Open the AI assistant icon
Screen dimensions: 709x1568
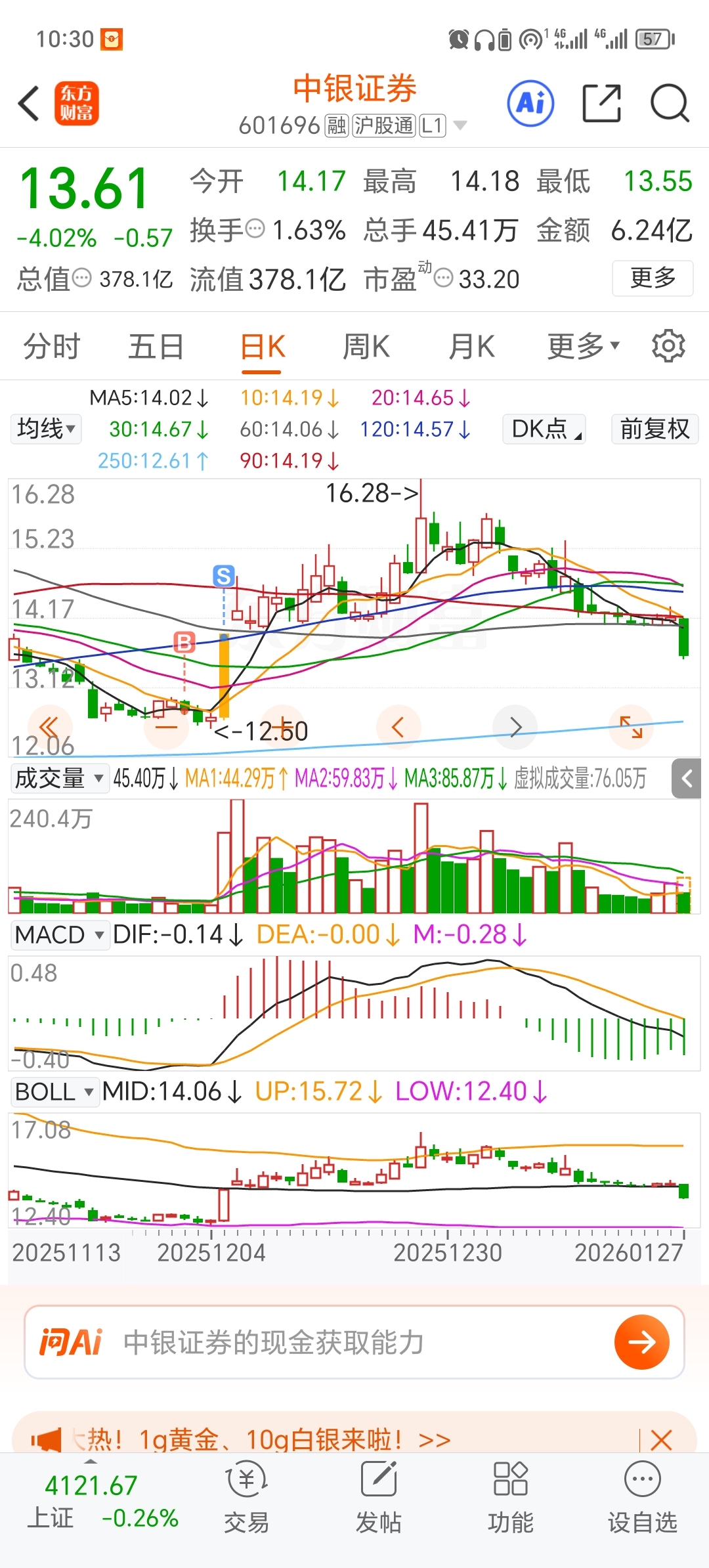pos(530,104)
